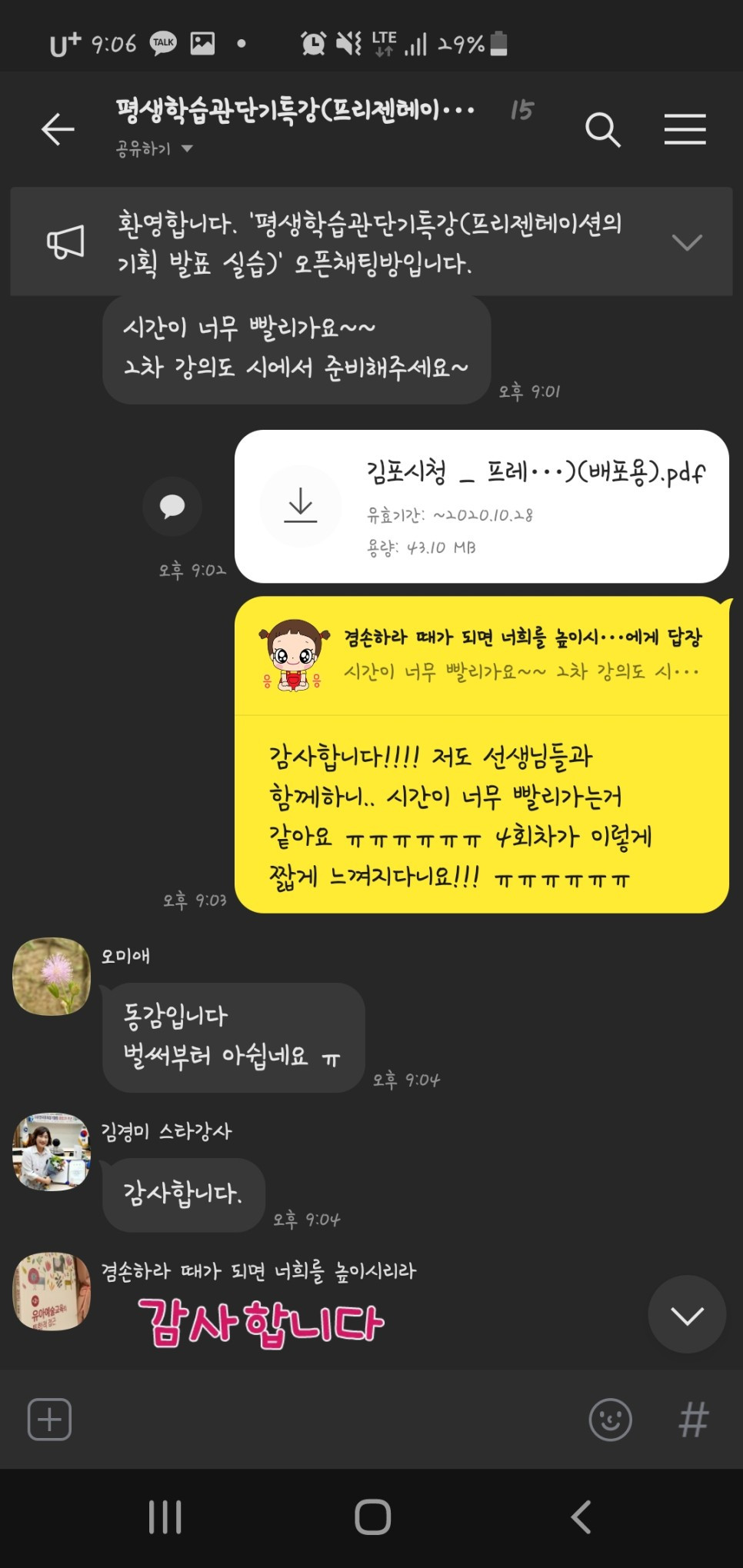This screenshot has height=1568, width=743.
Task: Open the chatroom hamburger menu
Action: point(685,129)
